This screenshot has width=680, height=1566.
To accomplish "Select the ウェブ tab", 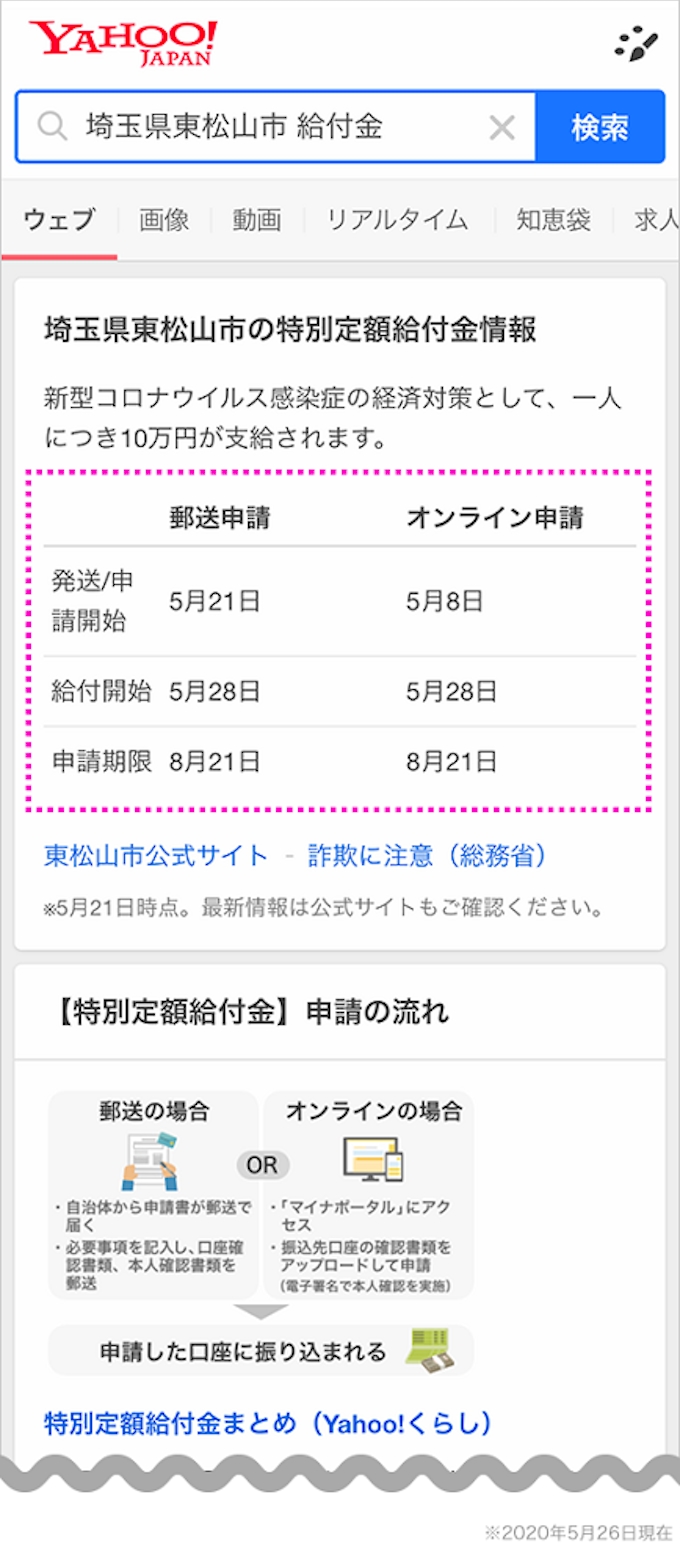I will pyautogui.click(x=59, y=220).
